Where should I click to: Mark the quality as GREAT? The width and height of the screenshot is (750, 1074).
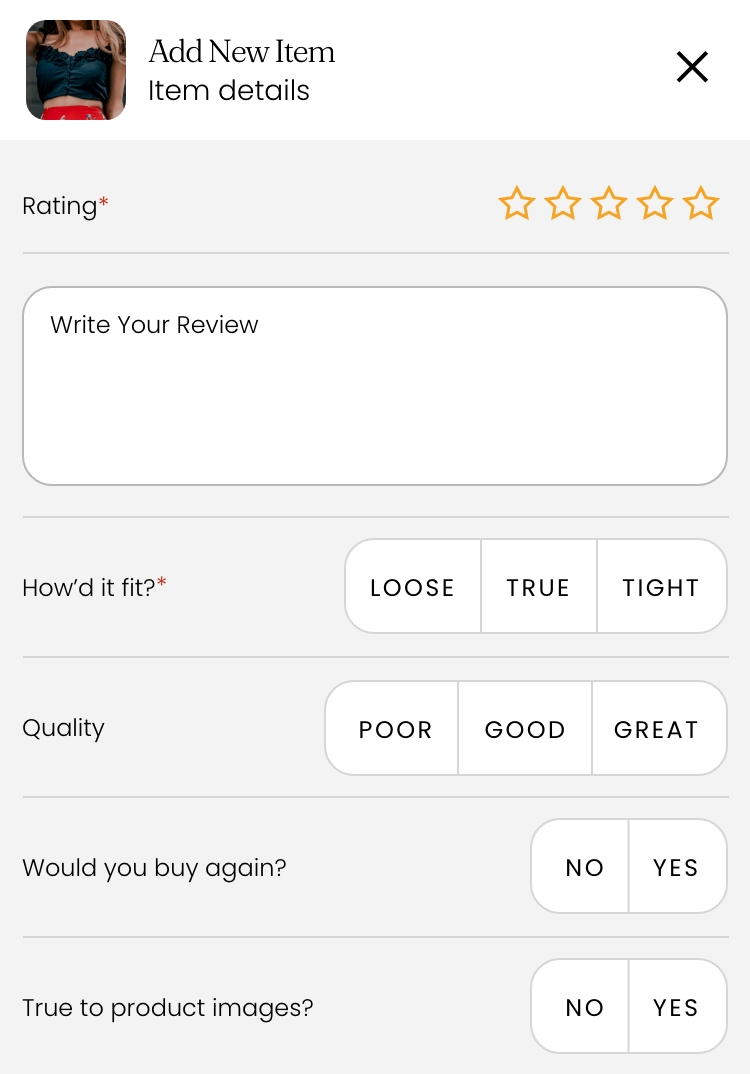pos(657,729)
